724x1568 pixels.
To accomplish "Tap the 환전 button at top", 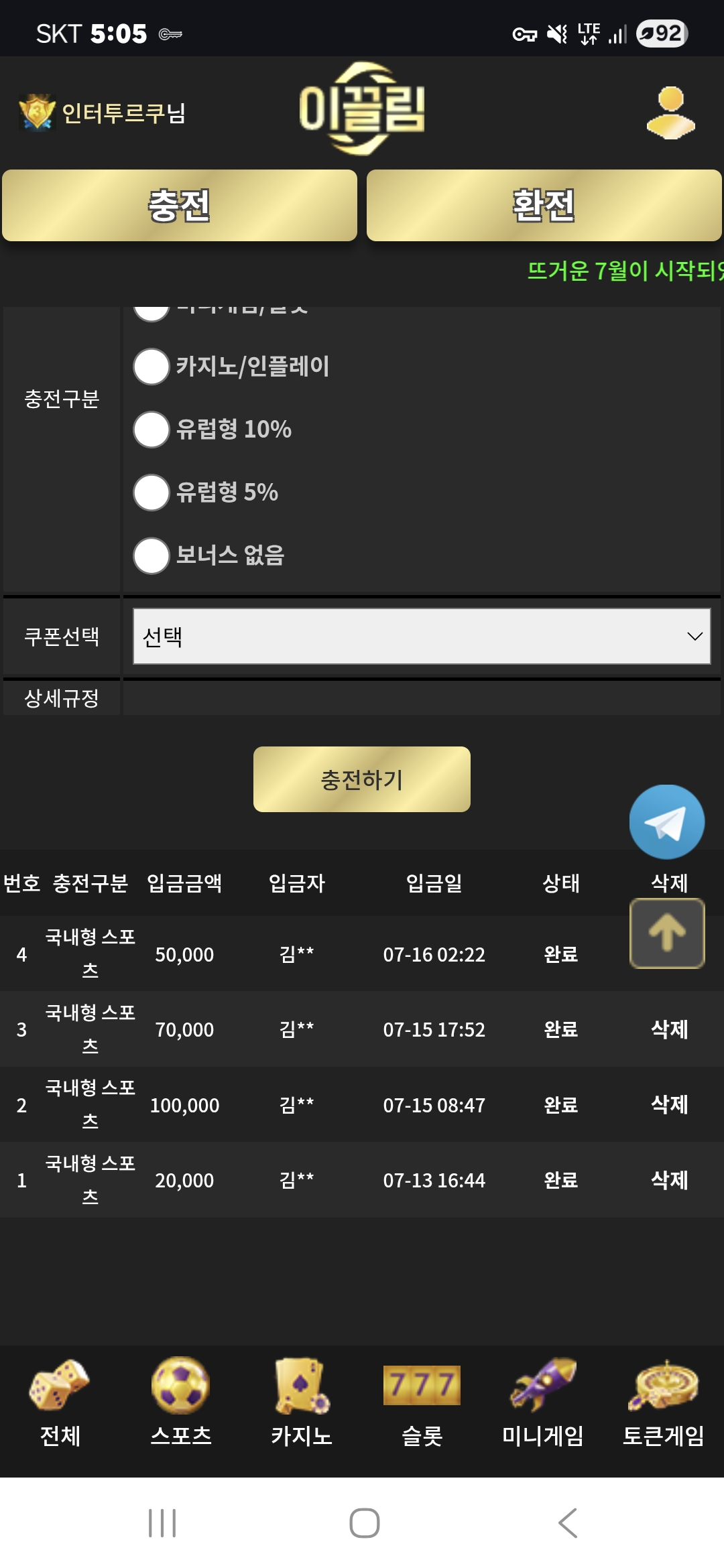I will click(x=544, y=205).
